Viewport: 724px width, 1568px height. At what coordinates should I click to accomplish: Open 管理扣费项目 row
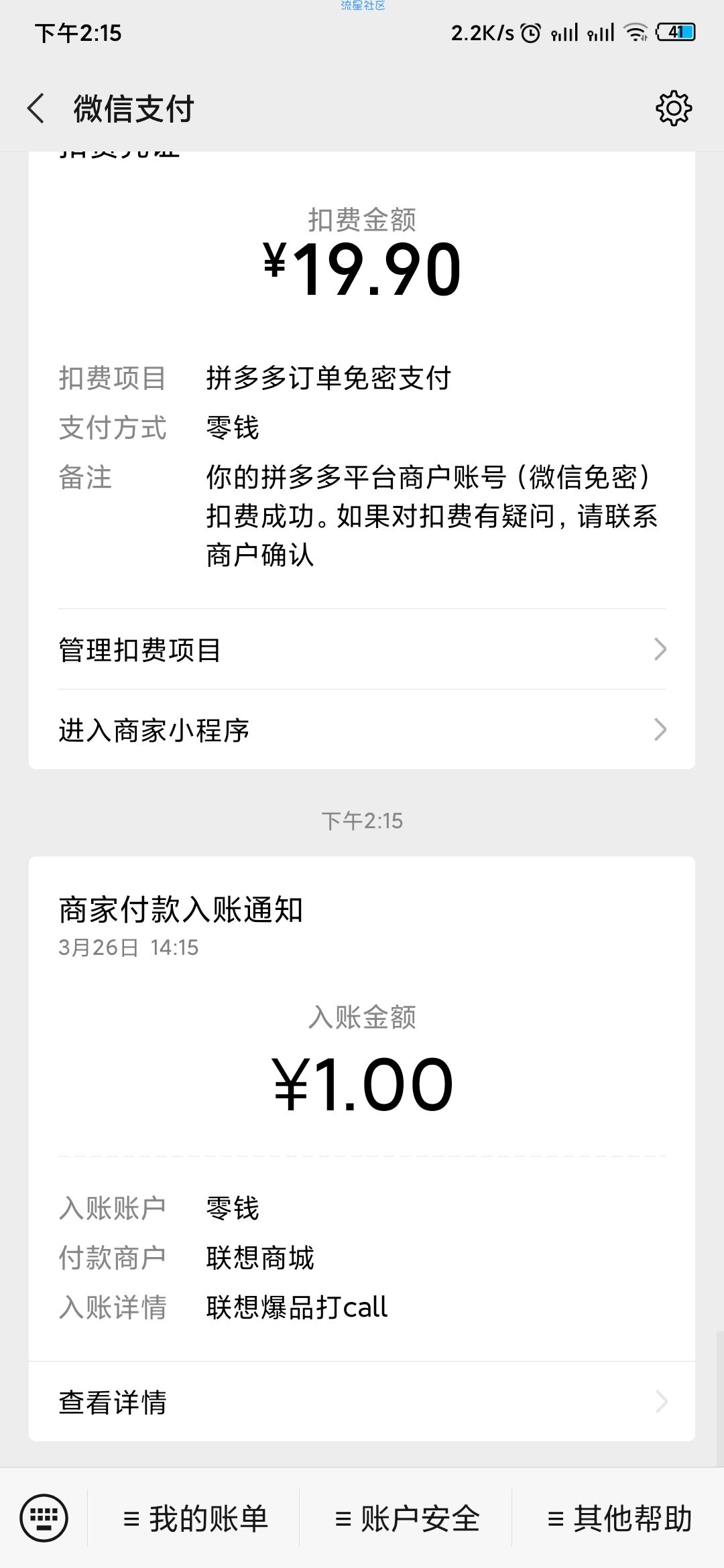point(362,649)
